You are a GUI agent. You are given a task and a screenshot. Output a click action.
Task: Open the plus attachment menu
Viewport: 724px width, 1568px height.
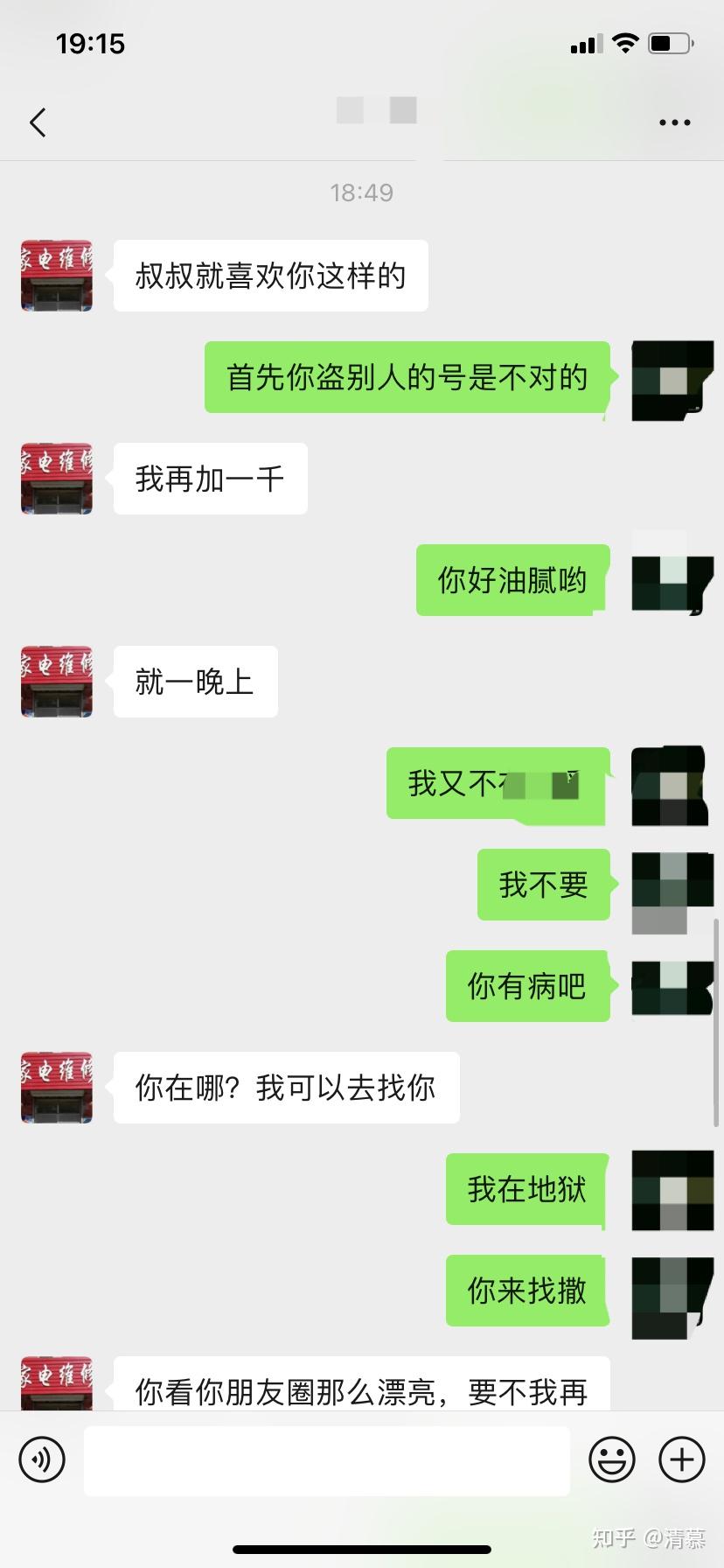(682, 1459)
